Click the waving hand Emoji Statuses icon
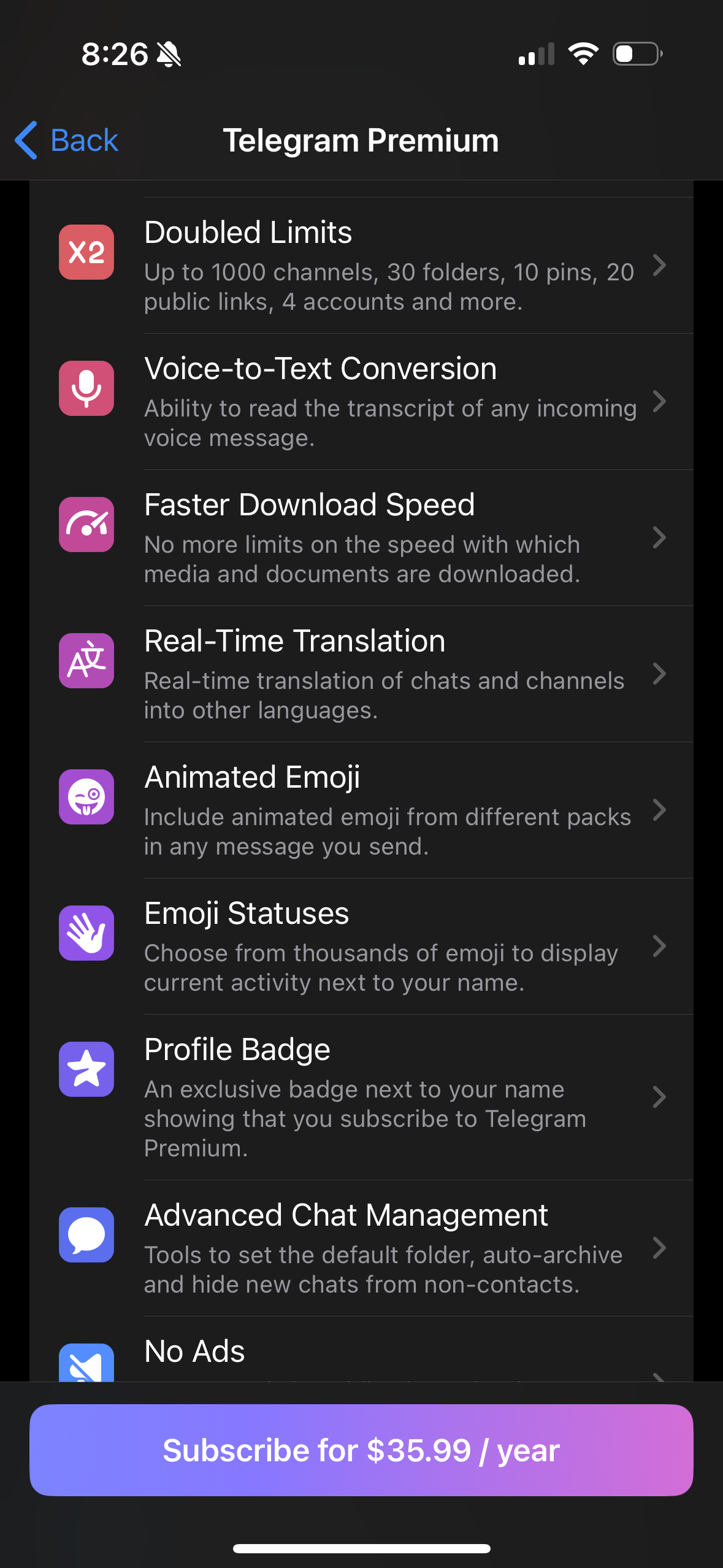The height and width of the screenshot is (1568, 723). point(86,933)
